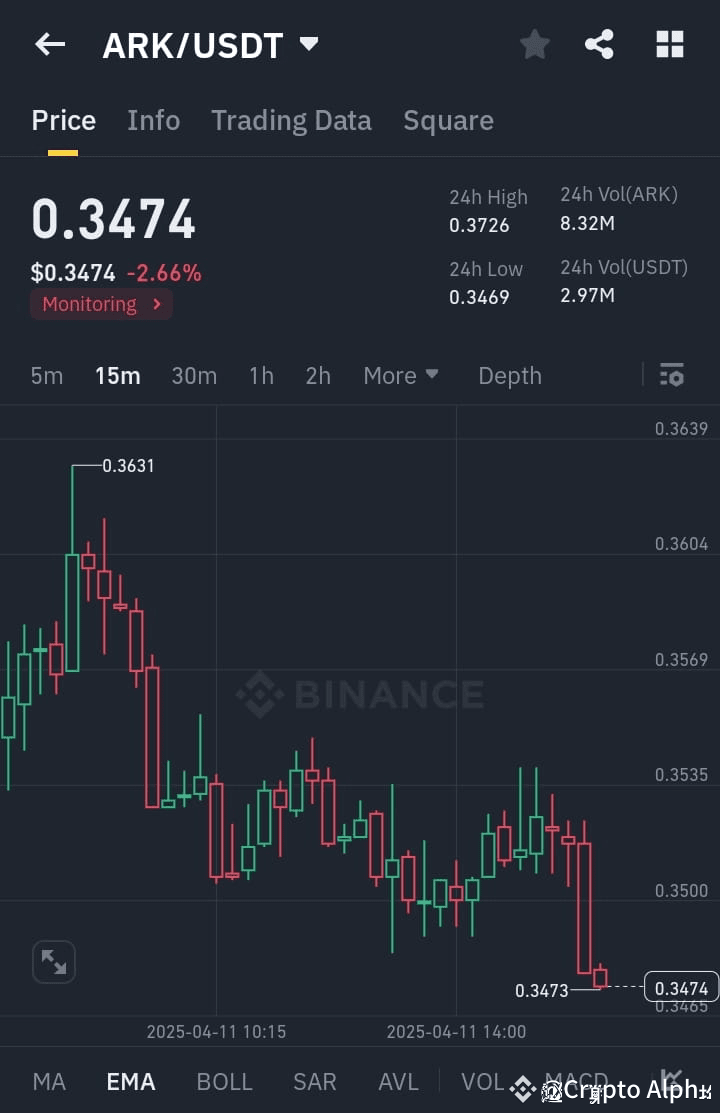This screenshot has height=1113, width=720.
Task: Enable the VOL indicator
Action: pyautogui.click(x=483, y=1081)
